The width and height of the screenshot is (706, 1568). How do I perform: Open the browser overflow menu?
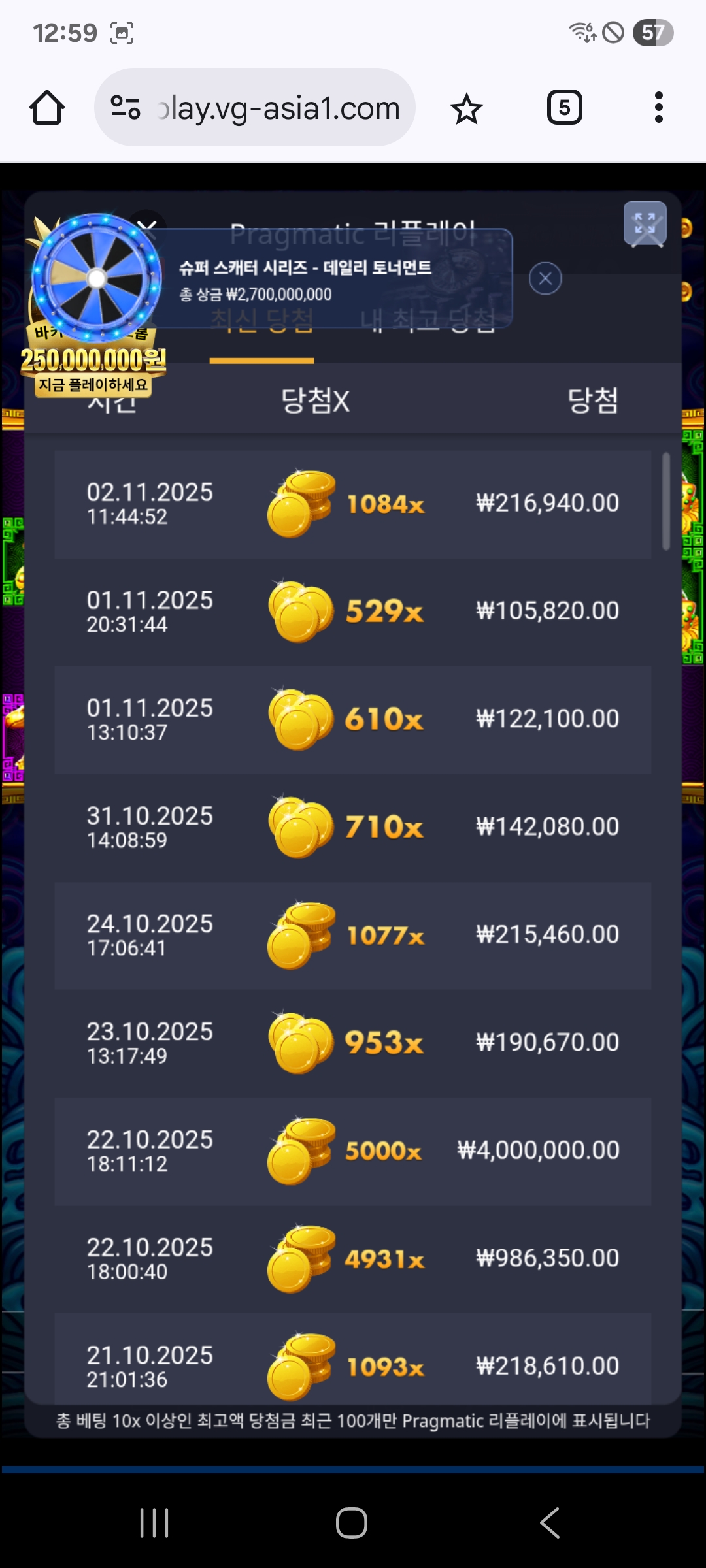(658, 108)
